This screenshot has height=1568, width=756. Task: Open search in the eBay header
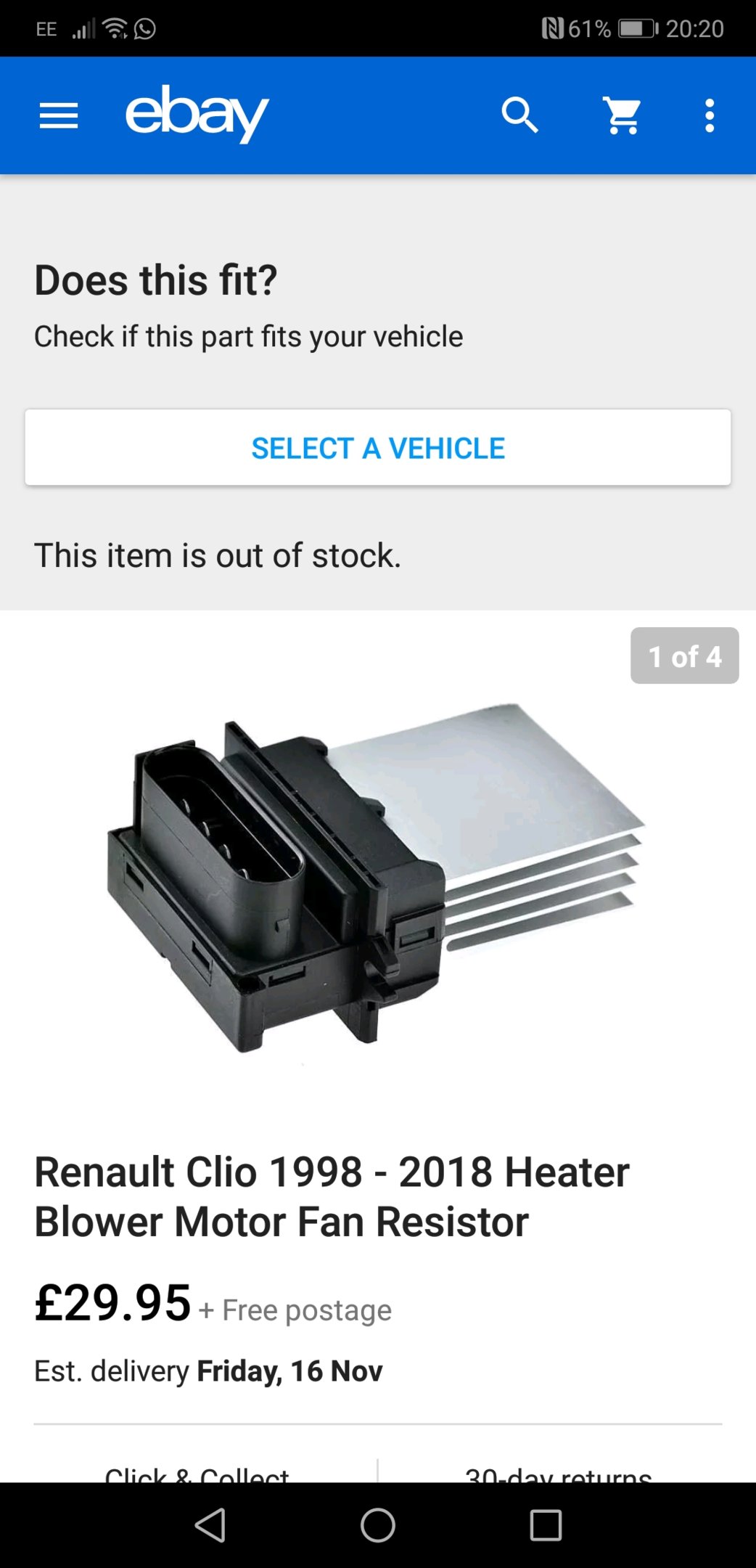click(x=519, y=115)
